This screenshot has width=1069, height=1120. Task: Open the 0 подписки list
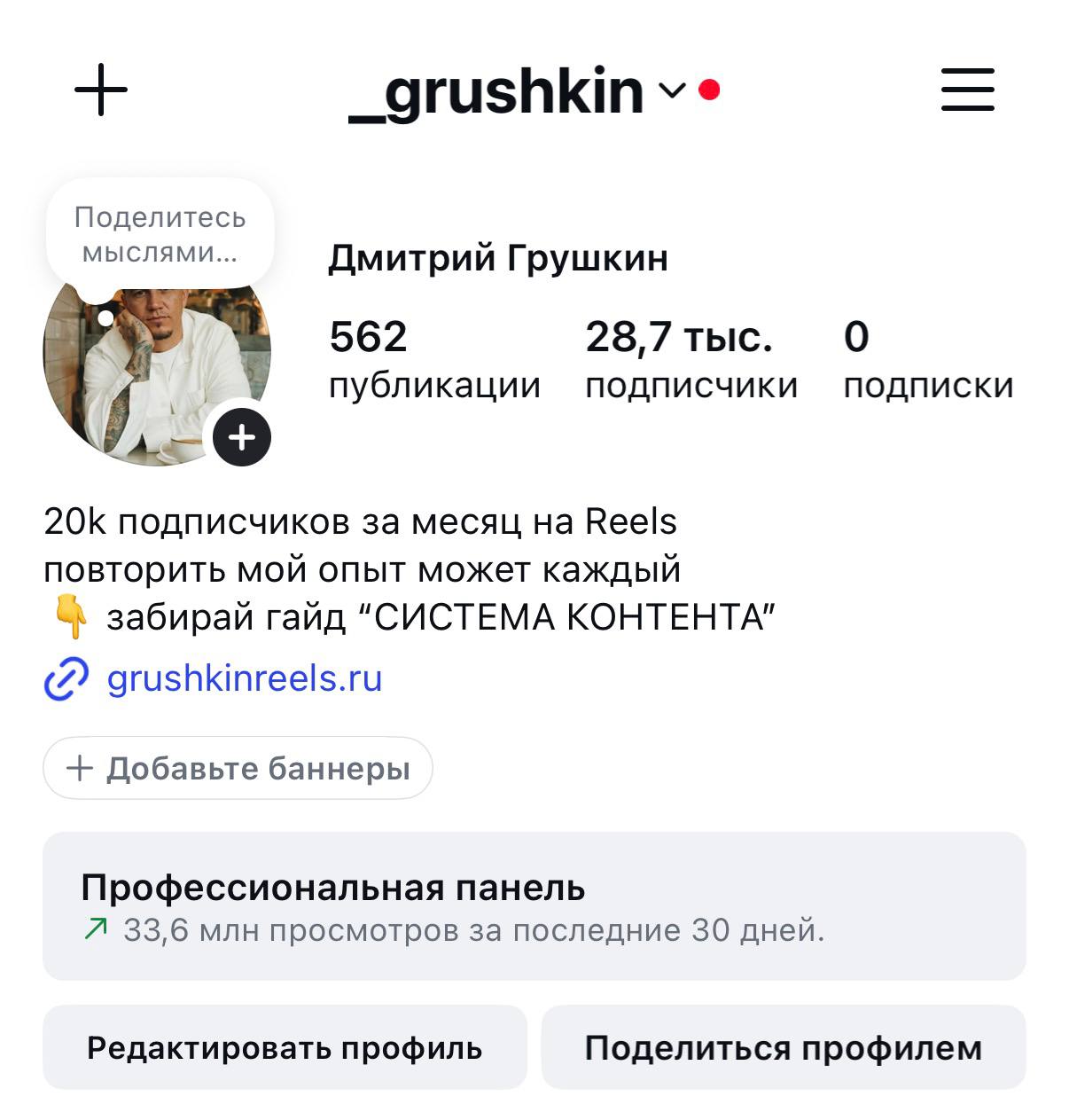(x=928, y=360)
